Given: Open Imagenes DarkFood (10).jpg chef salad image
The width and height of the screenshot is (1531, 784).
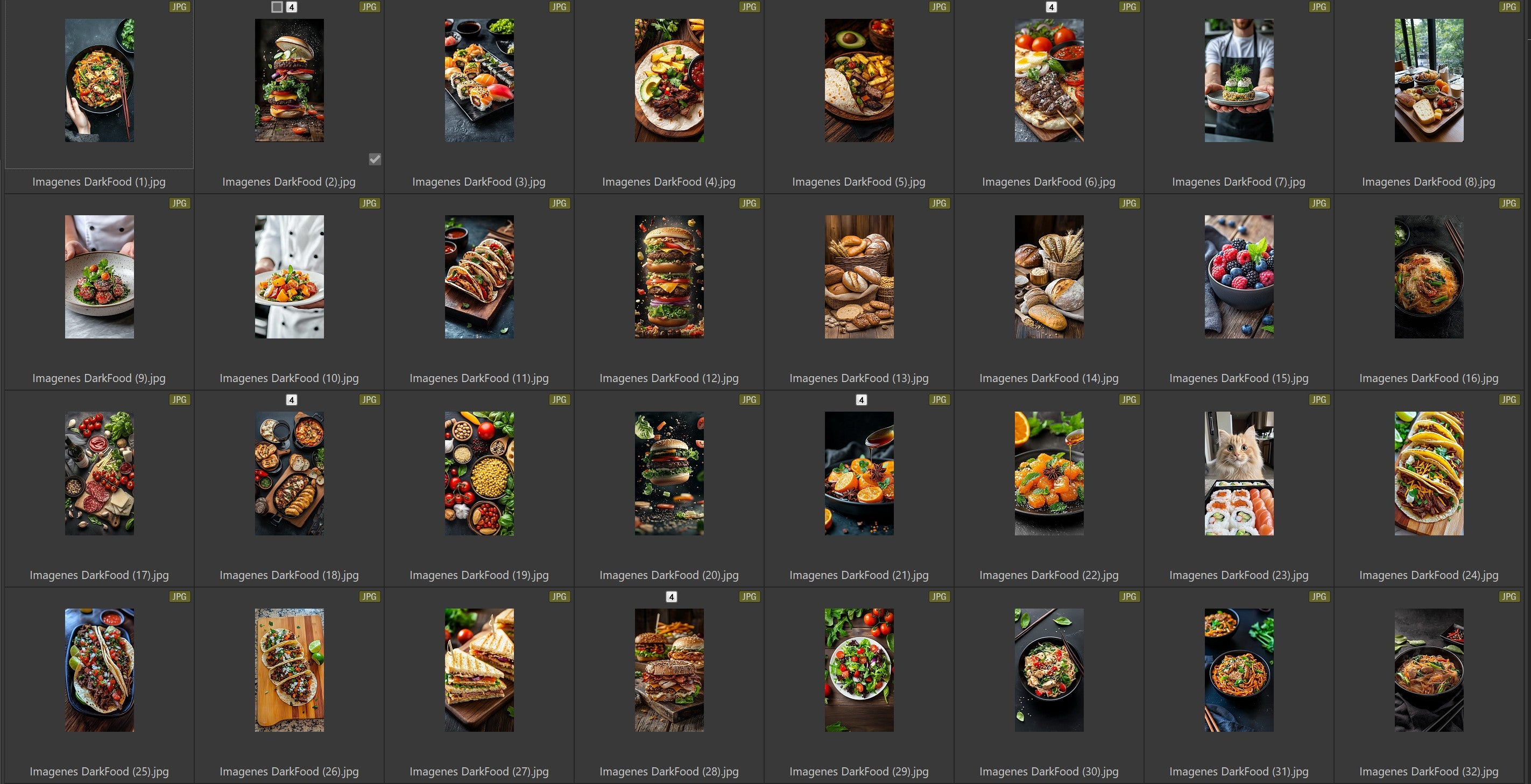Looking at the screenshot, I should pos(290,277).
